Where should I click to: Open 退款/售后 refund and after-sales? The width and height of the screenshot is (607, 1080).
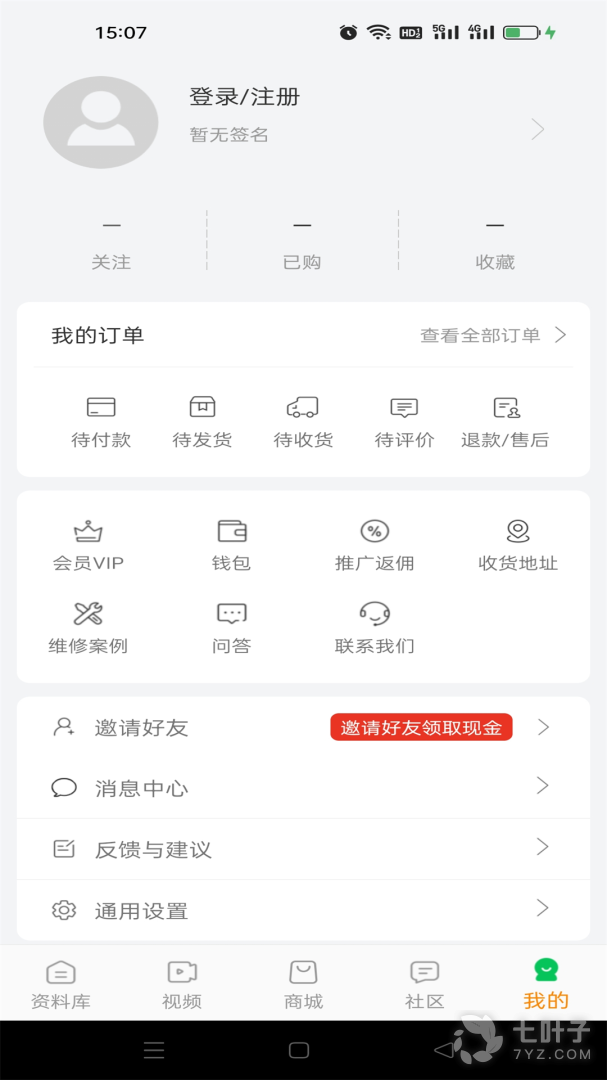(x=505, y=422)
